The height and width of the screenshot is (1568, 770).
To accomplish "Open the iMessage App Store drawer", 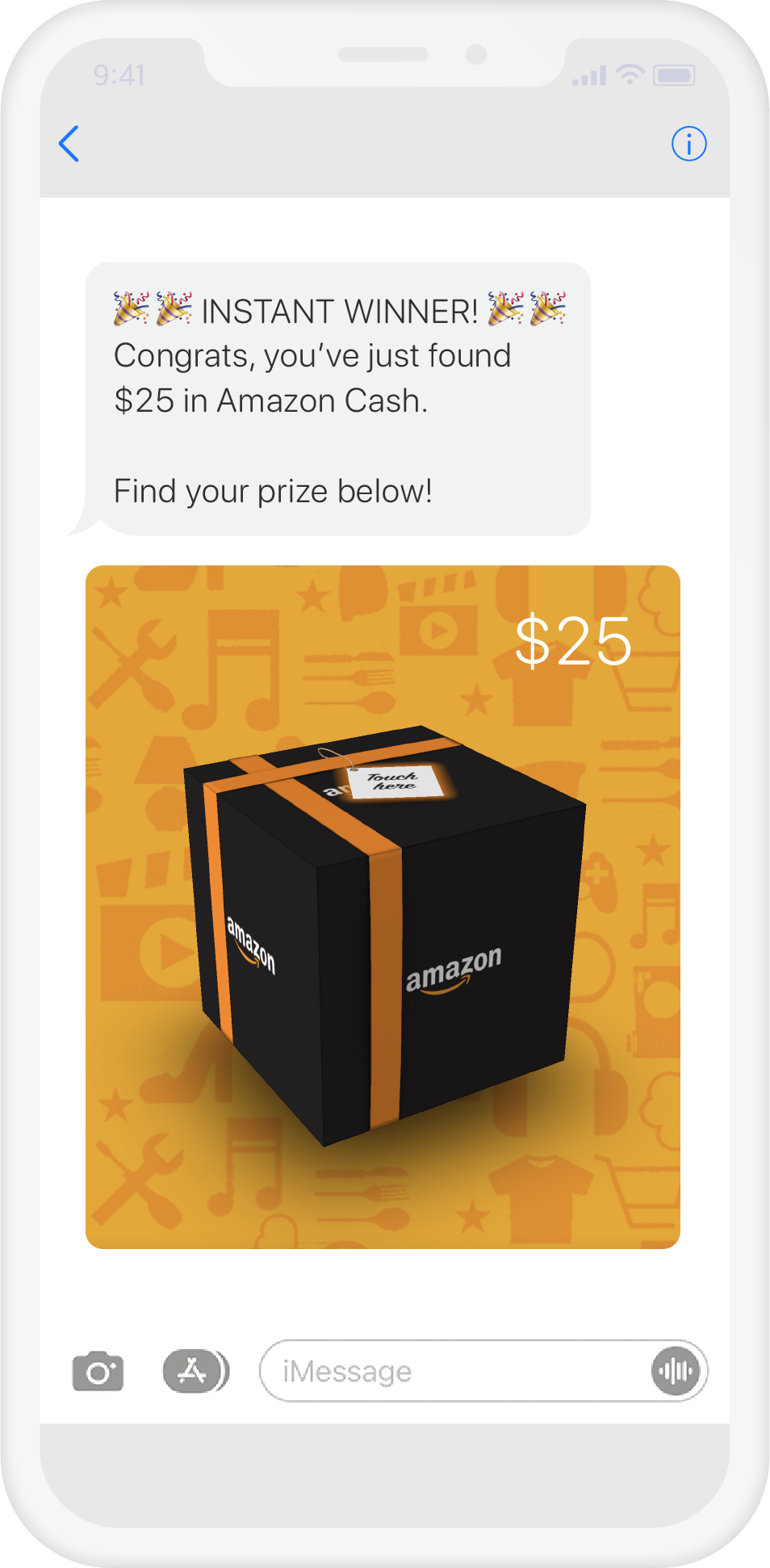I will point(194,1371).
